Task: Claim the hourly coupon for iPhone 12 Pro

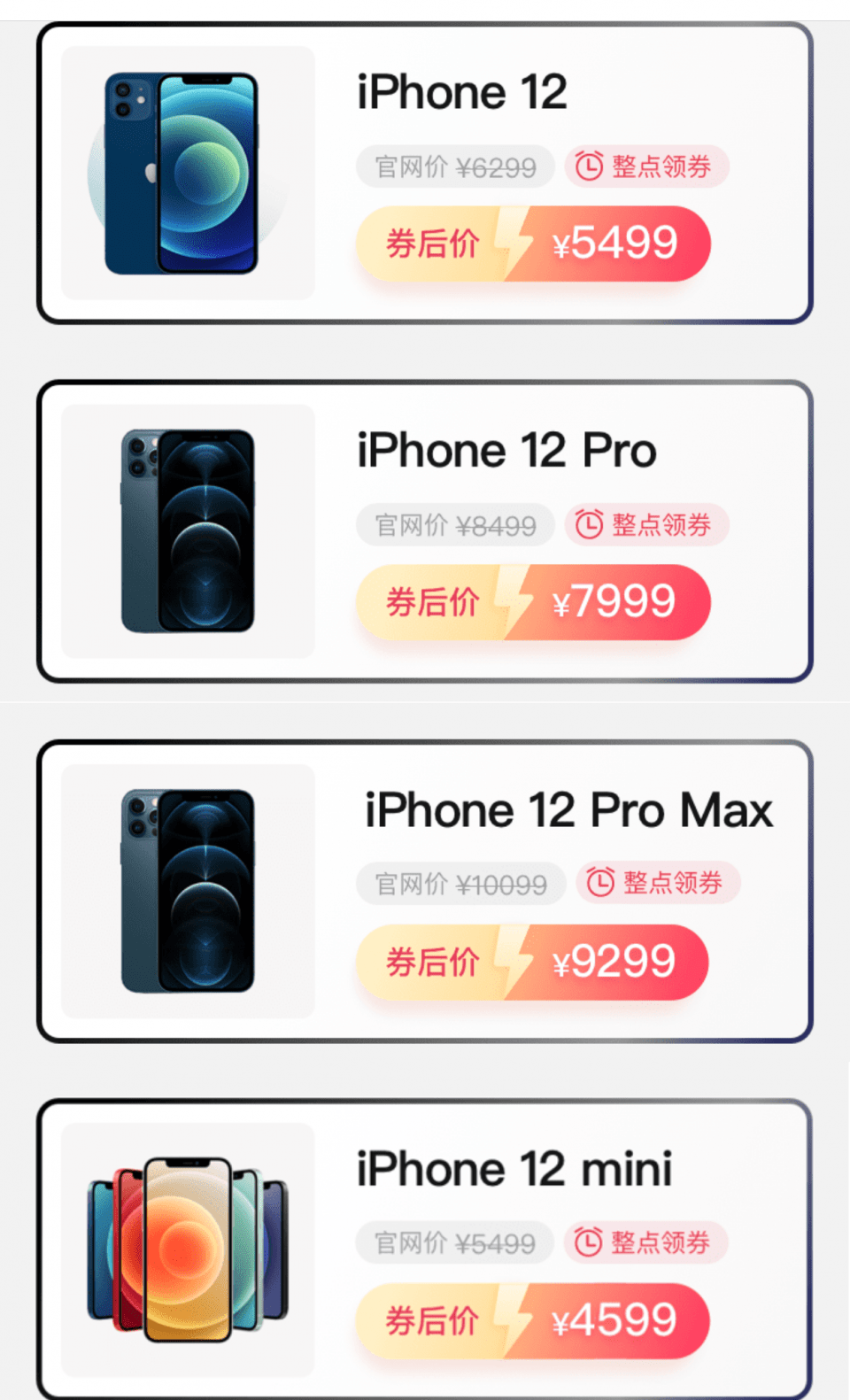Action: point(646,525)
